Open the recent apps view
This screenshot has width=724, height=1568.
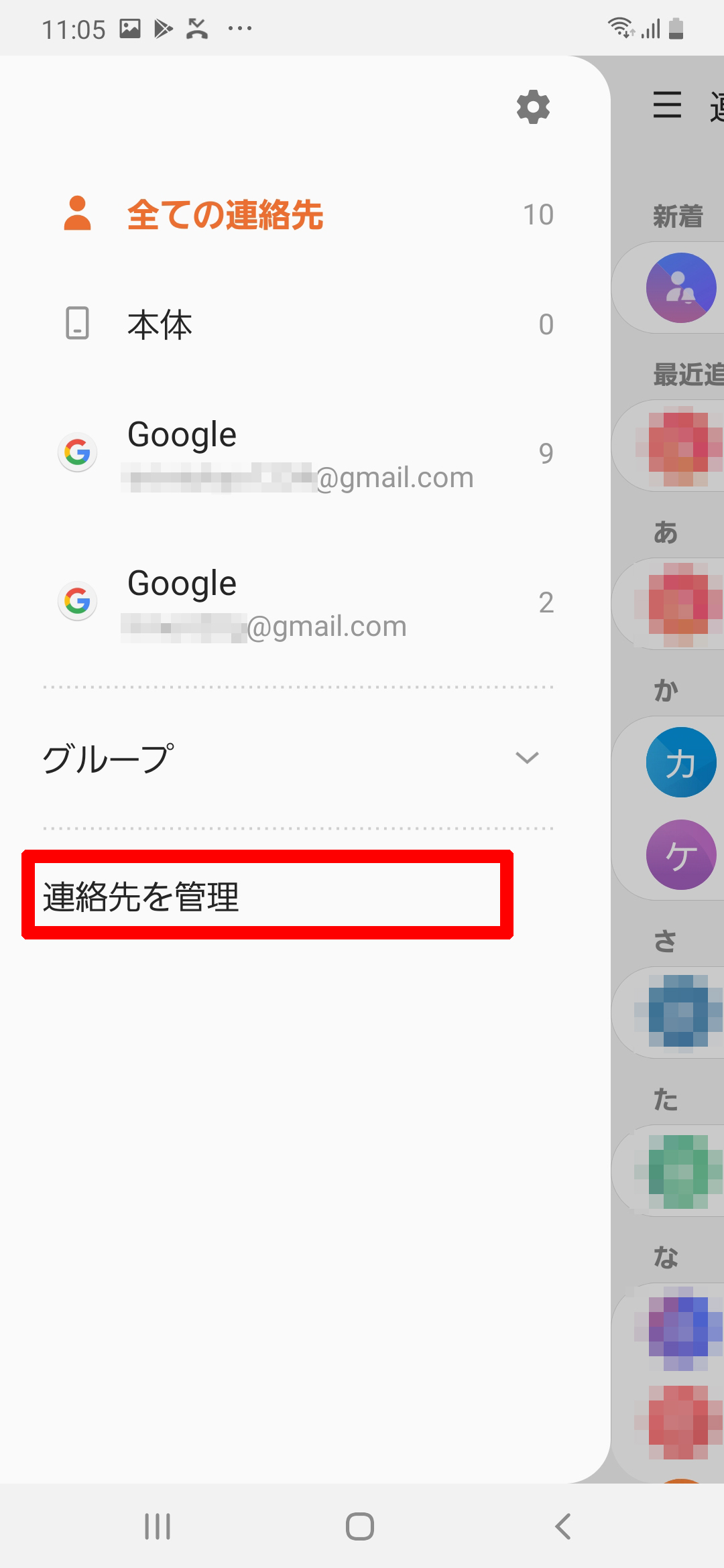(158, 1526)
